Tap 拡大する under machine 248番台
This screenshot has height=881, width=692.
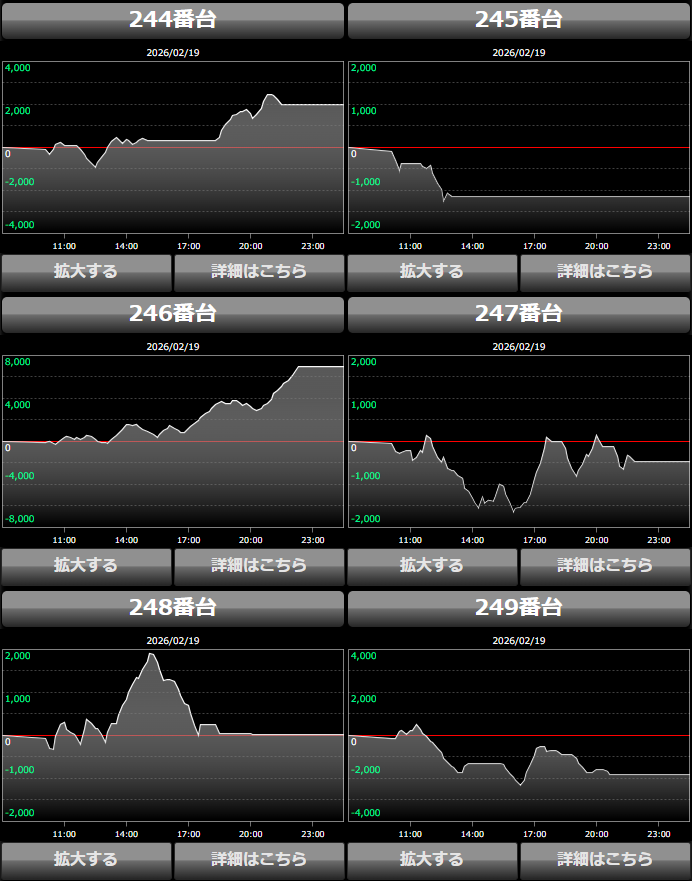point(86,860)
